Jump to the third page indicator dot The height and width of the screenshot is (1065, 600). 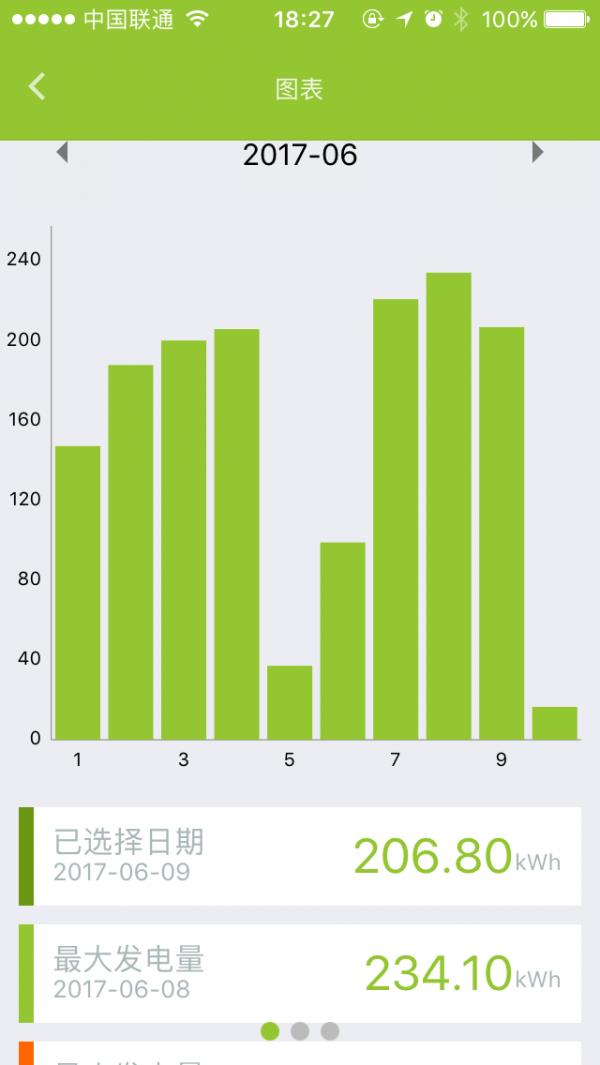tap(330, 1031)
